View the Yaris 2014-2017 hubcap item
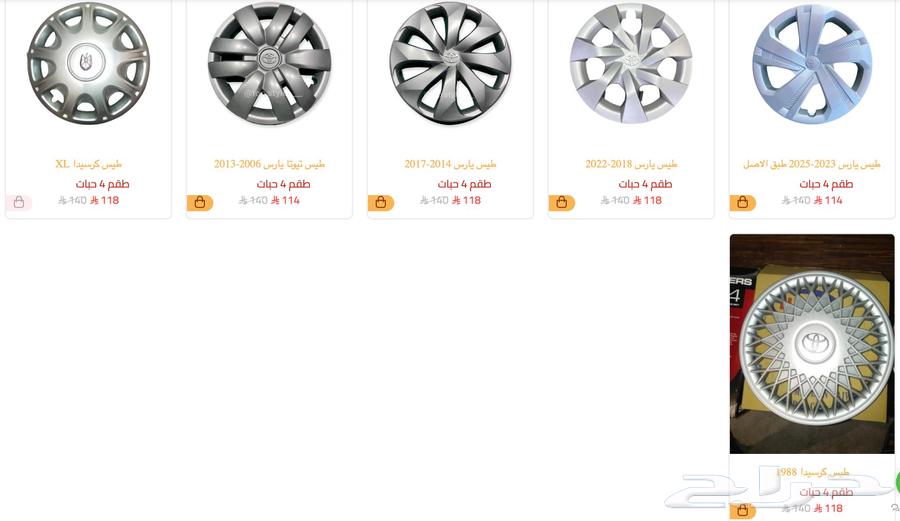Image resolution: width=900 pixels, height=521 pixels. pos(450,65)
